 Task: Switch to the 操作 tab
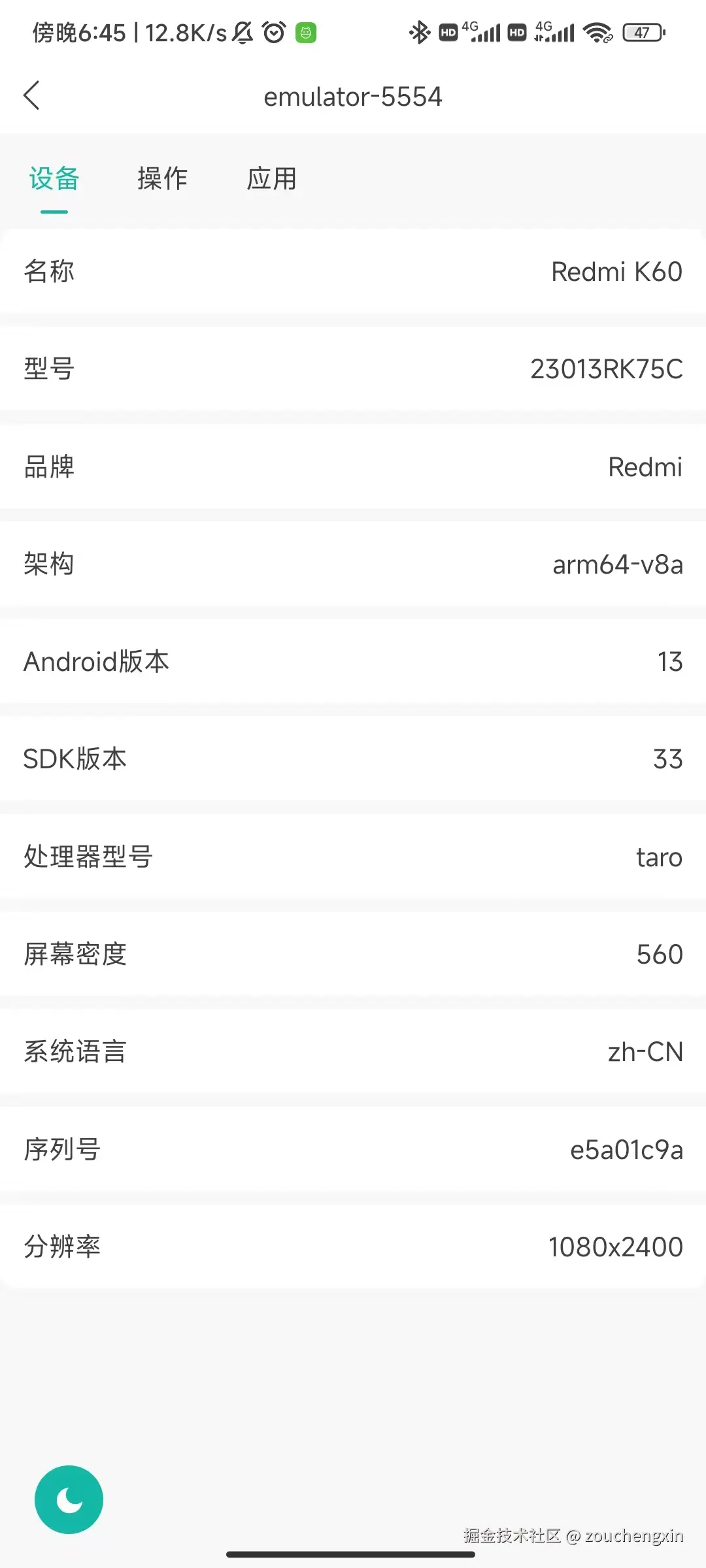161,178
